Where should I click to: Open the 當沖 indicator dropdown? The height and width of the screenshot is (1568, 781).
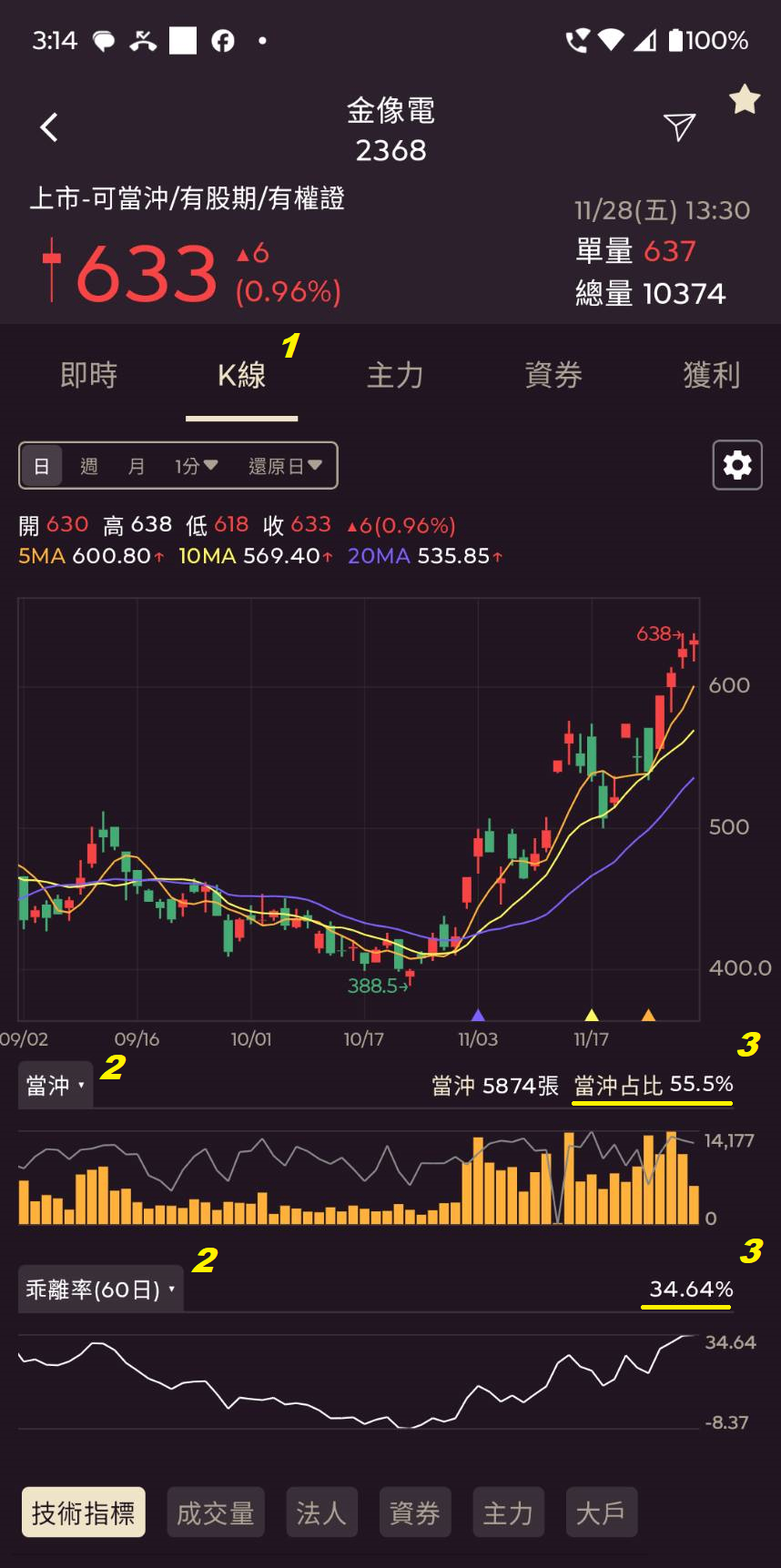coord(55,1084)
